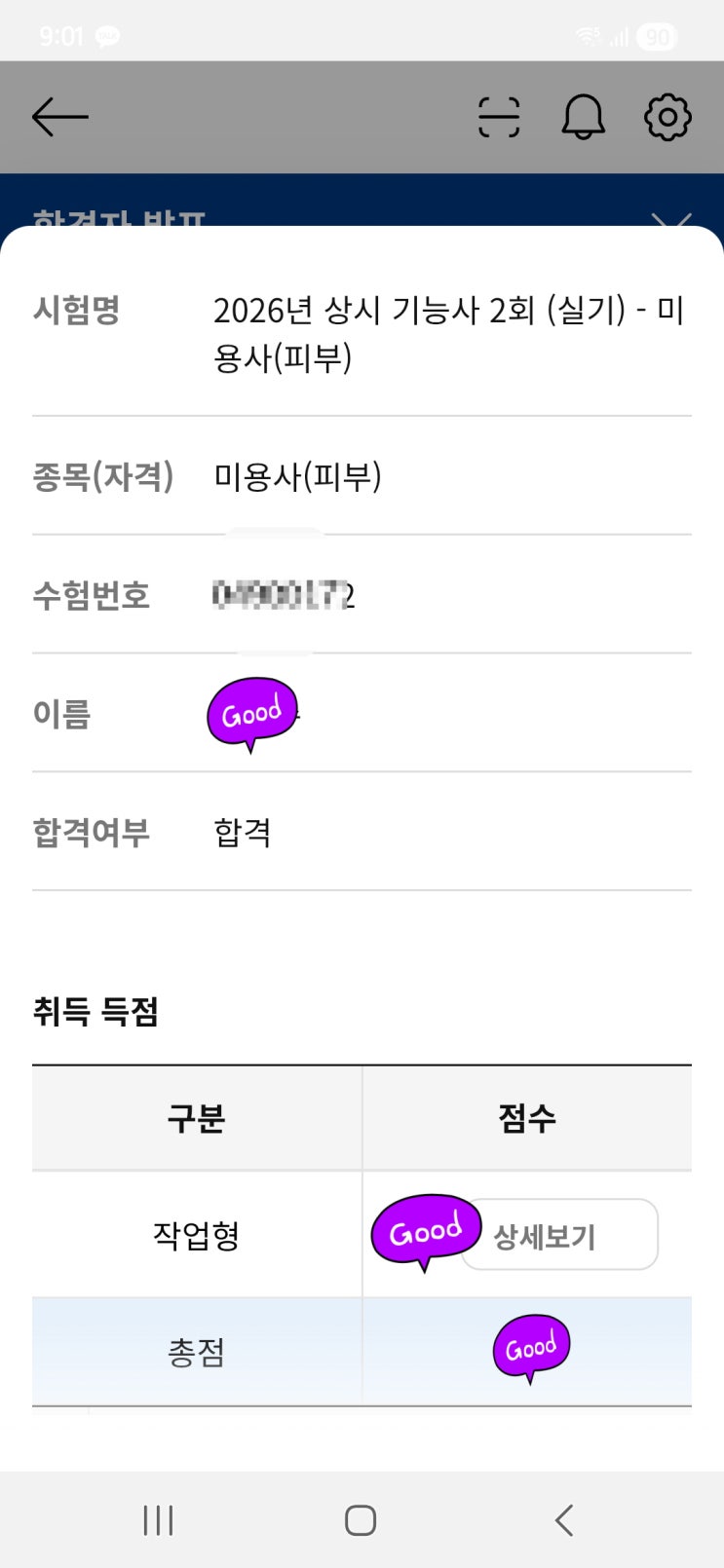Image resolution: width=724 pixels, height=1568 pixels.
Task: Open the notifications bell
Action: 583,118
